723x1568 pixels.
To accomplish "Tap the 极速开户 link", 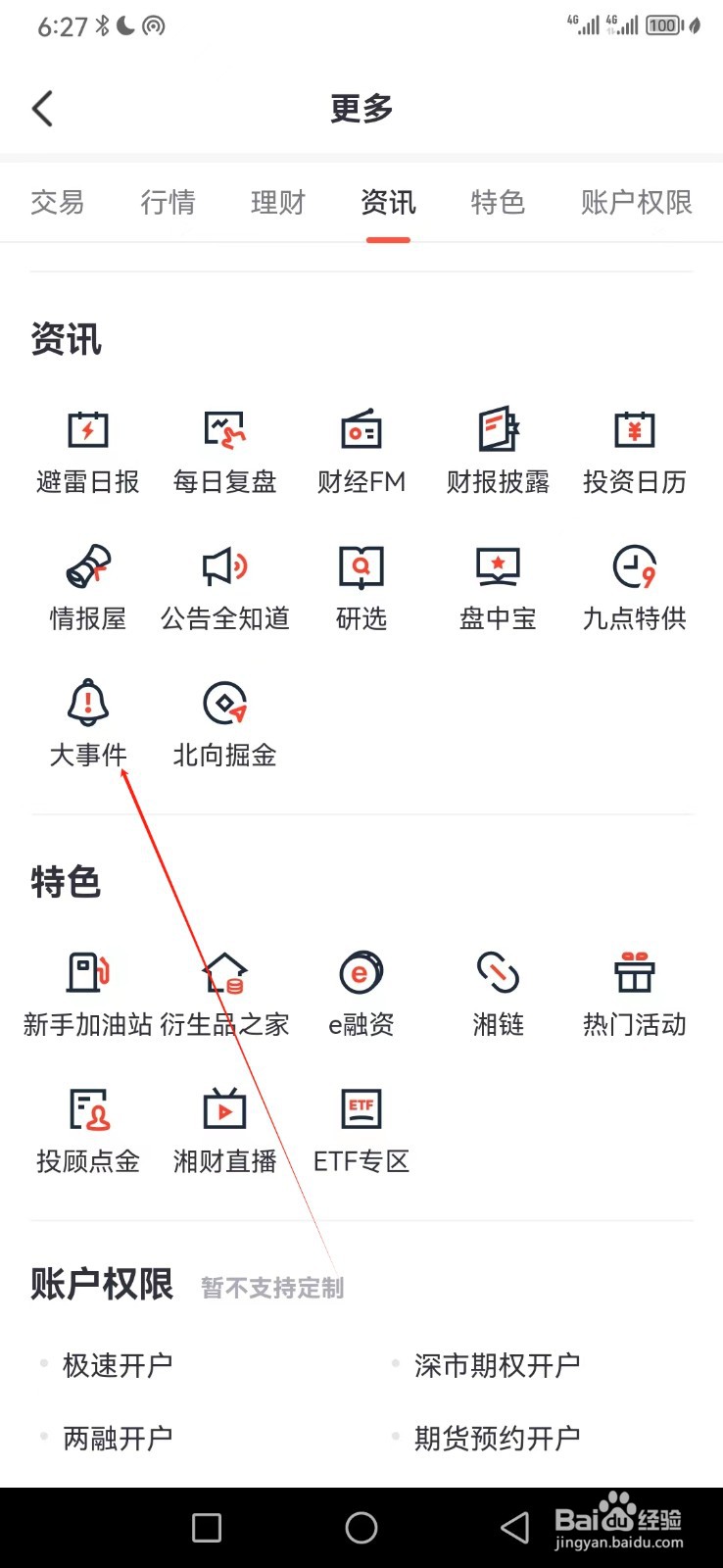I will [116, 1364].
